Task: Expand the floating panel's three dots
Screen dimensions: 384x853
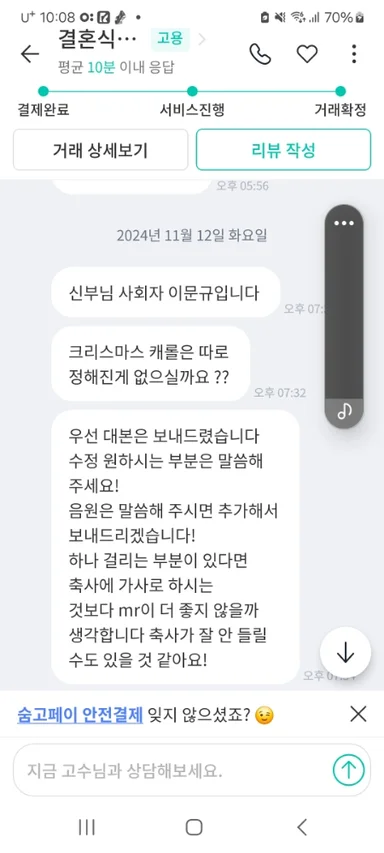Action: pos(344,224)
